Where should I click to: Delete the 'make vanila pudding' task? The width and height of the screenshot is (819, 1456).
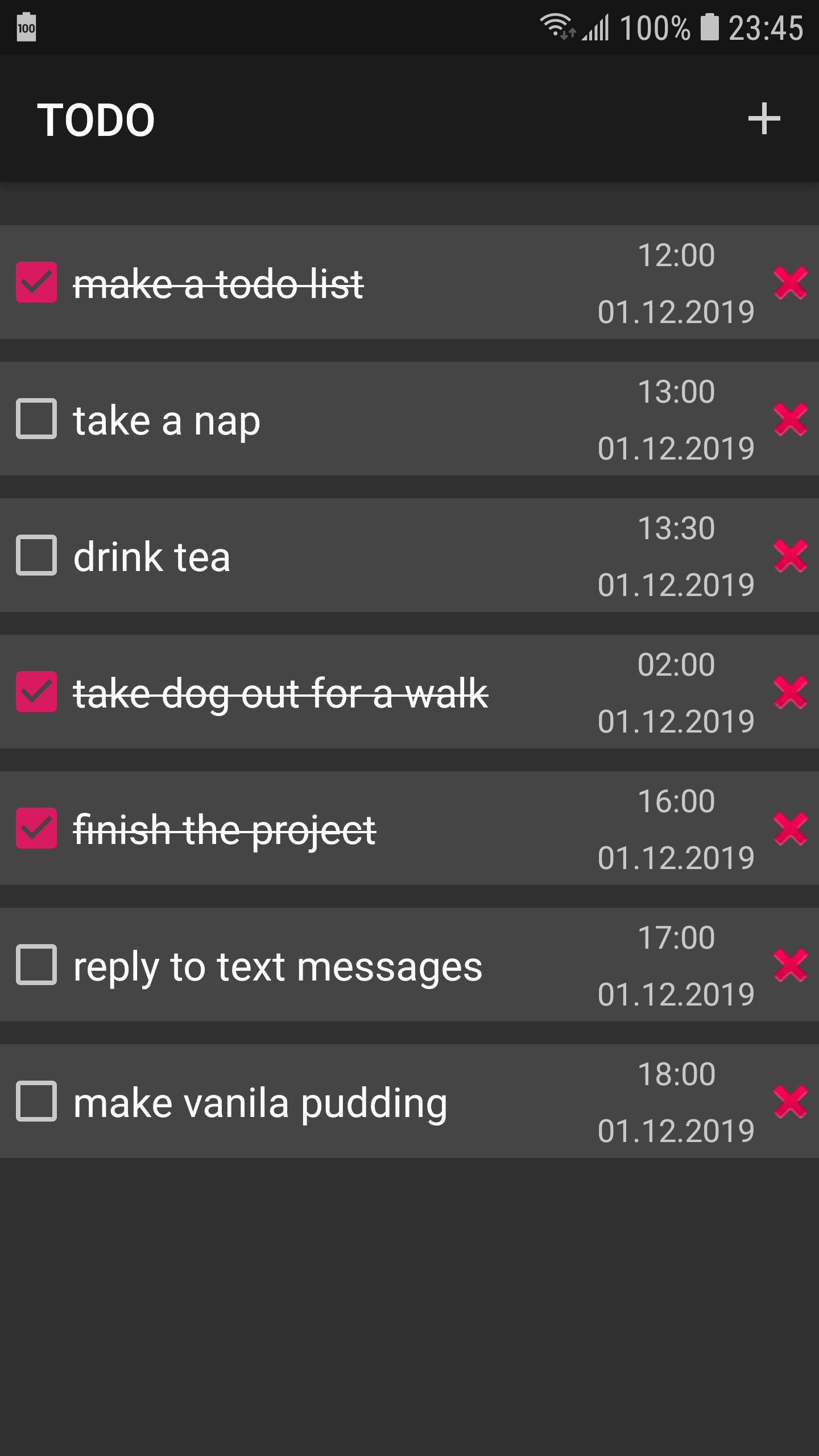[790, 1102]
